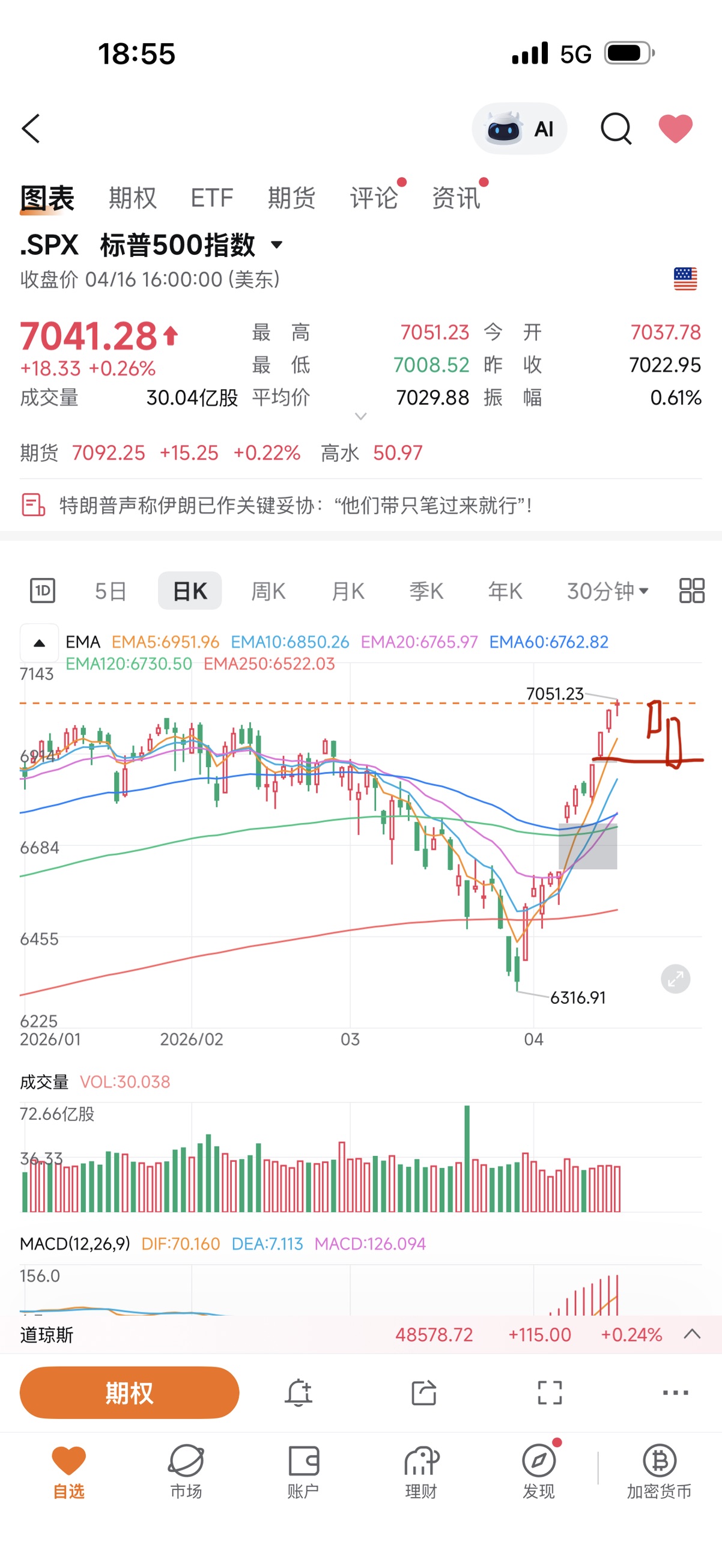Open the 资讯 news tab
The width and height of the screenshot is (722, 1568).
(455, 198)
